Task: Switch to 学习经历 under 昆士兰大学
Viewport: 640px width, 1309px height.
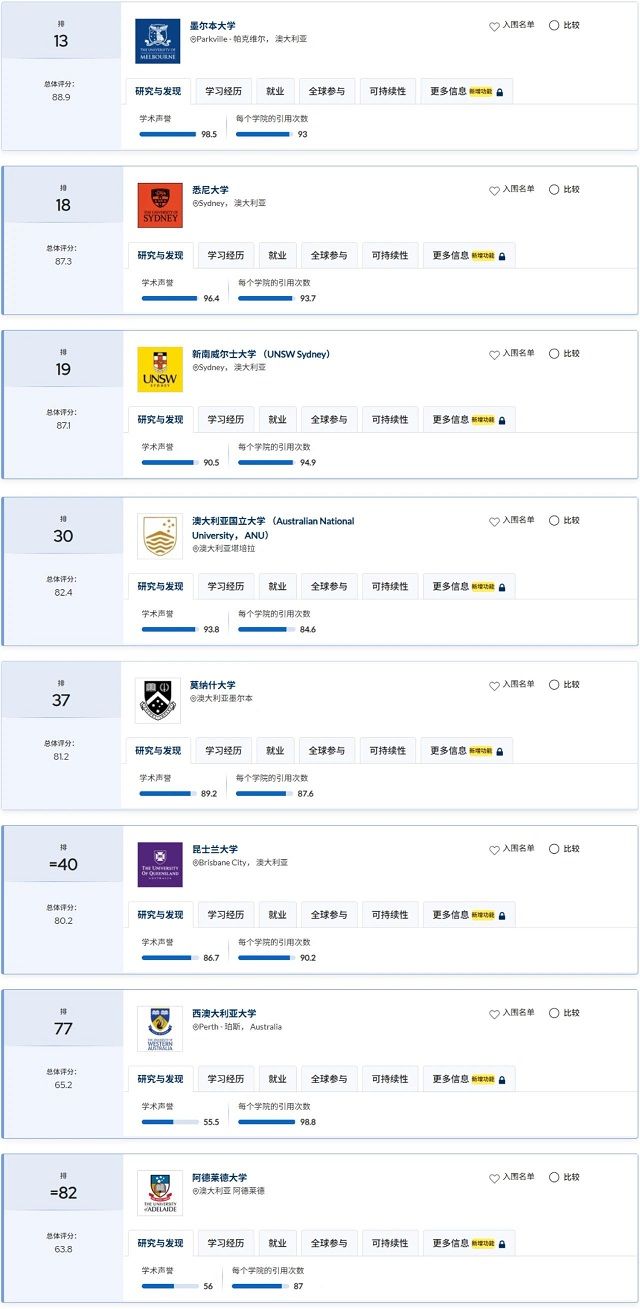Action: pos(226,914)
